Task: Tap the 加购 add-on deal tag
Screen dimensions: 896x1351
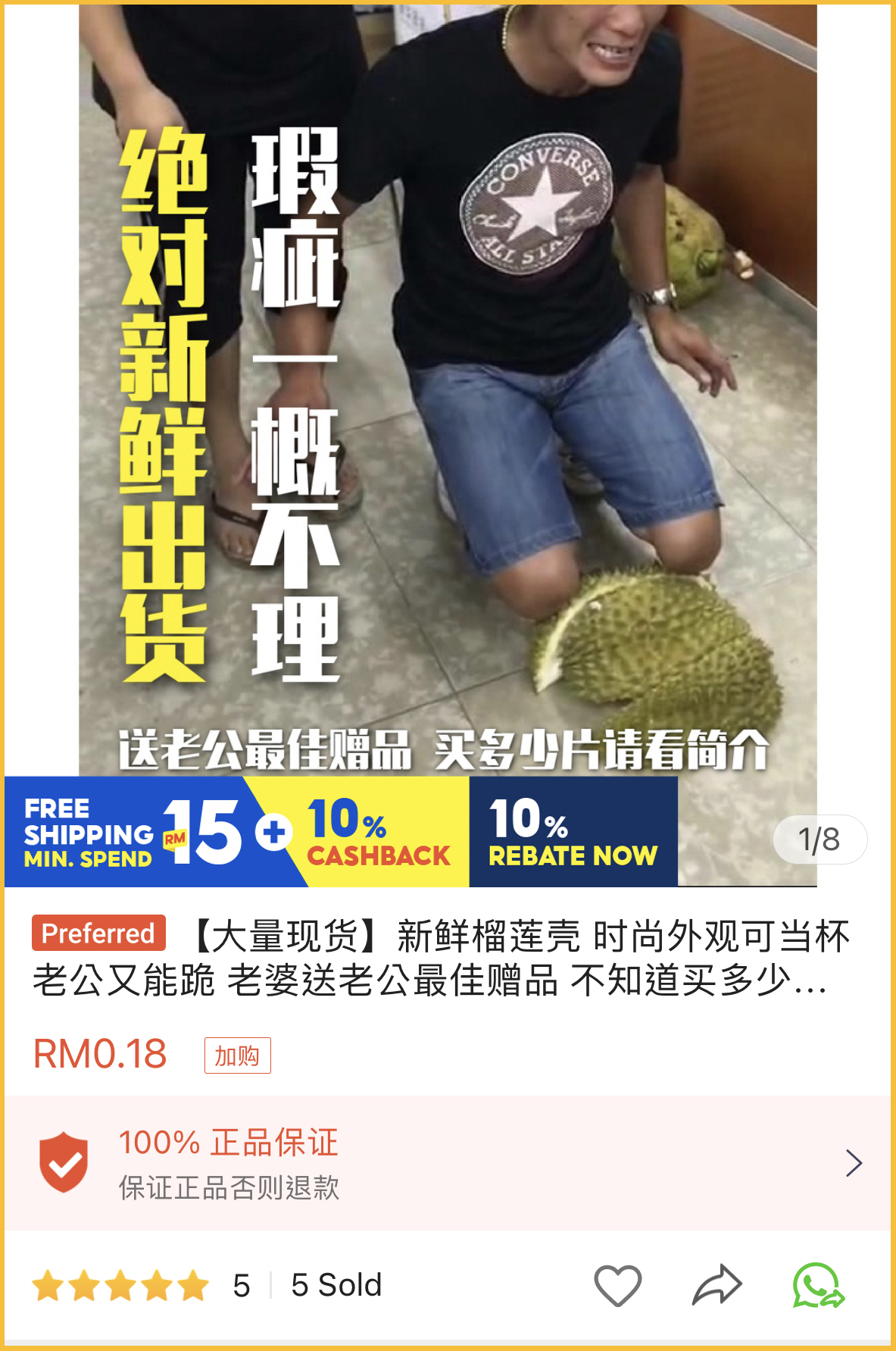Action: 237,1055
